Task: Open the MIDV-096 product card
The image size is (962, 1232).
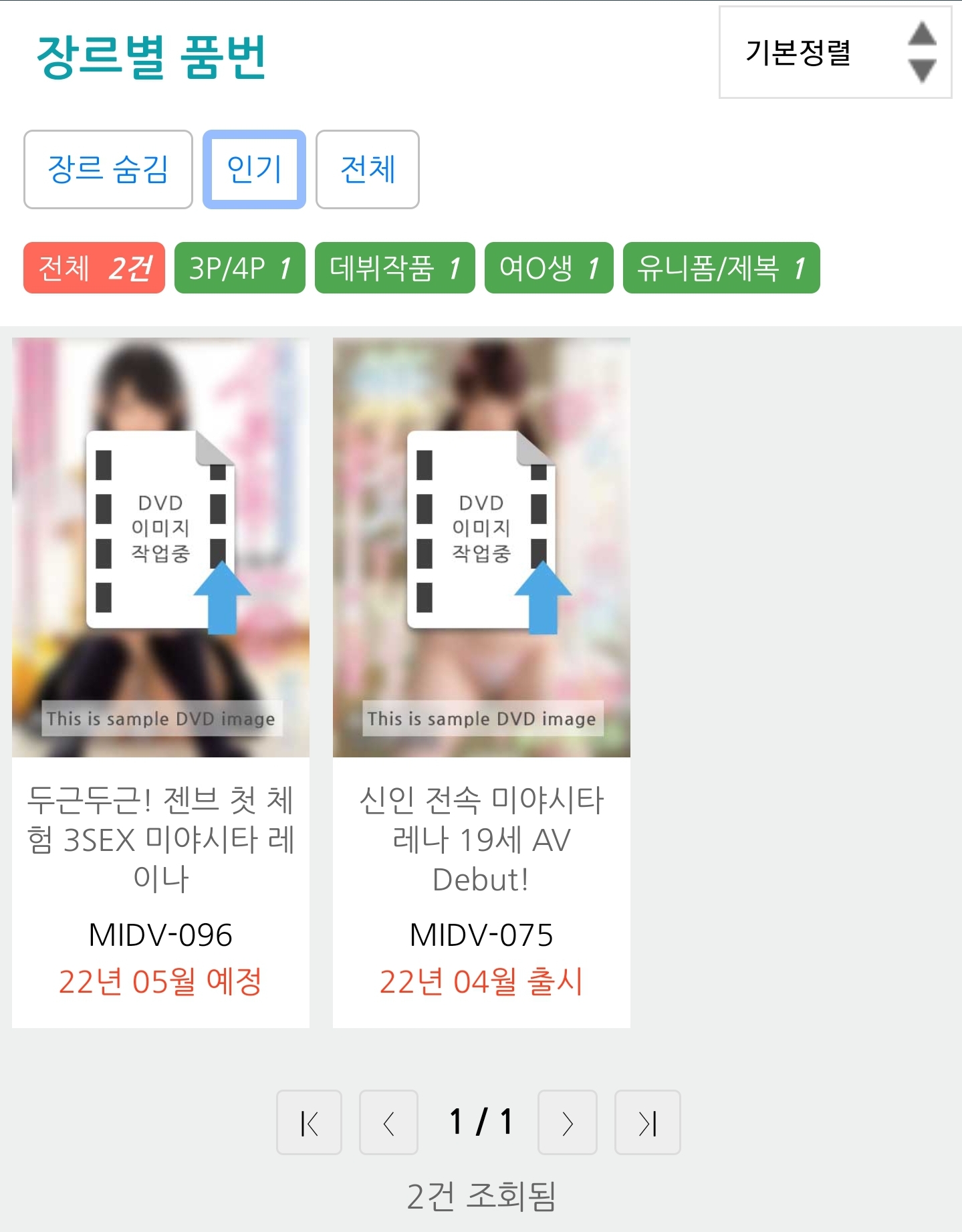Action: pyautogui.click(x=160, y=682)
